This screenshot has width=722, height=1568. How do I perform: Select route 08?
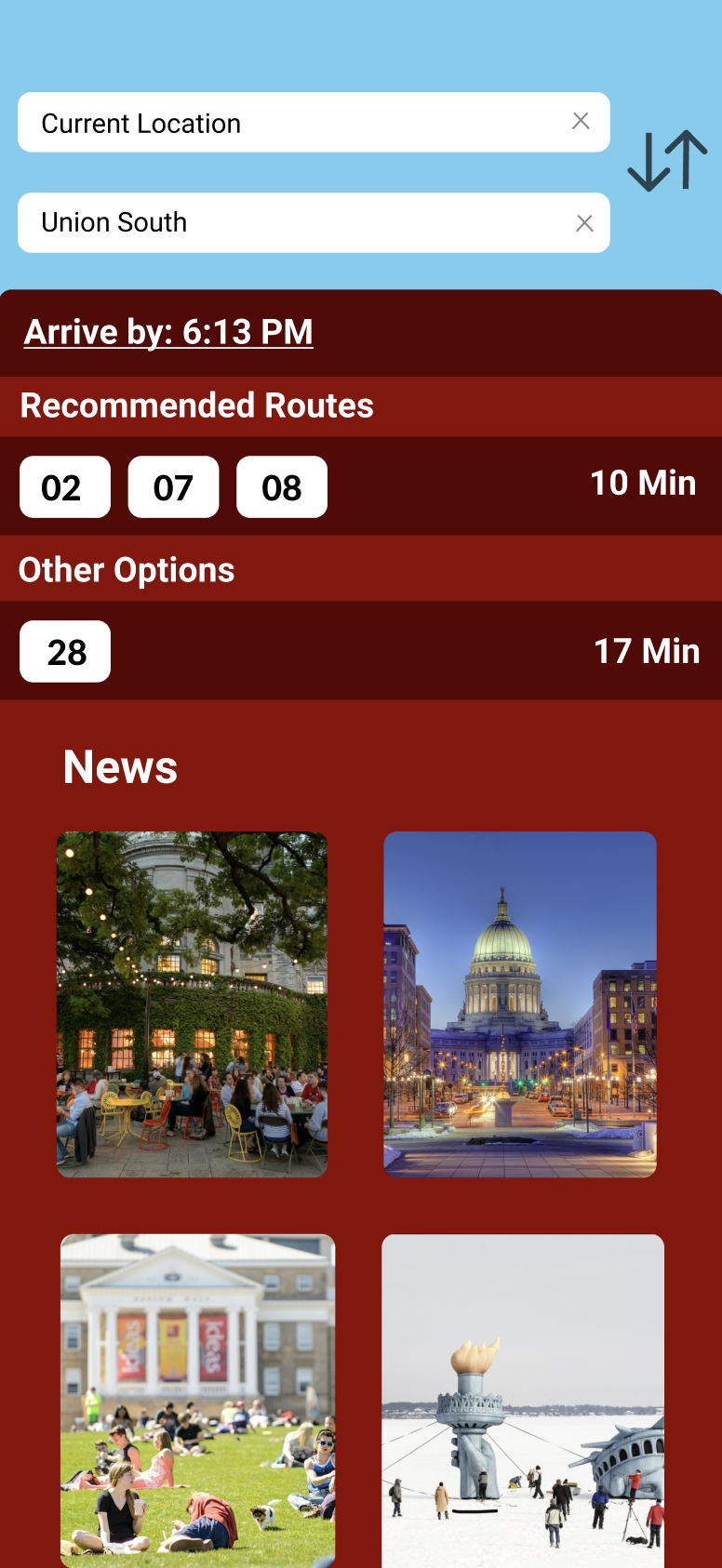coord(282,487)
